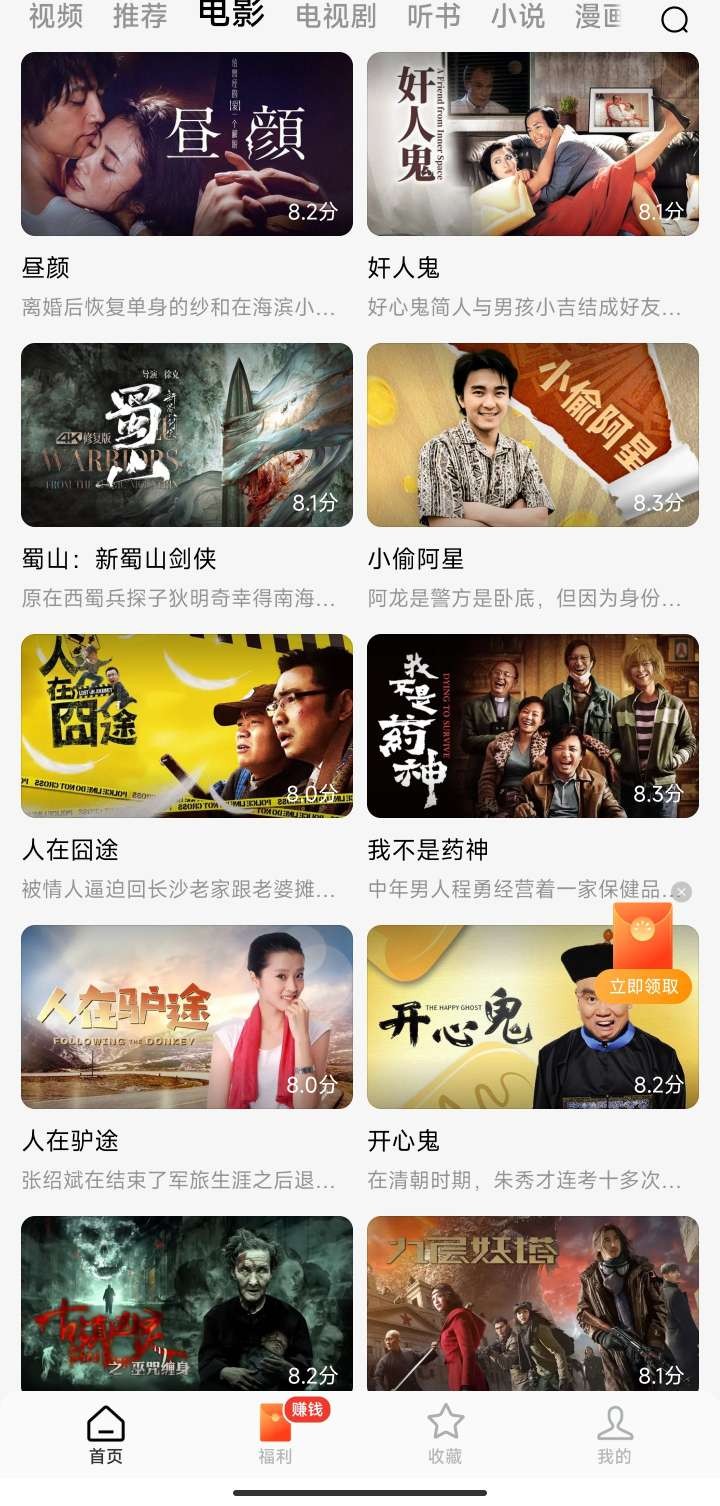The height and width of the screenshot is (1506, 720).
Task: Open the movie 昼颜
Action: coord(187,144)
